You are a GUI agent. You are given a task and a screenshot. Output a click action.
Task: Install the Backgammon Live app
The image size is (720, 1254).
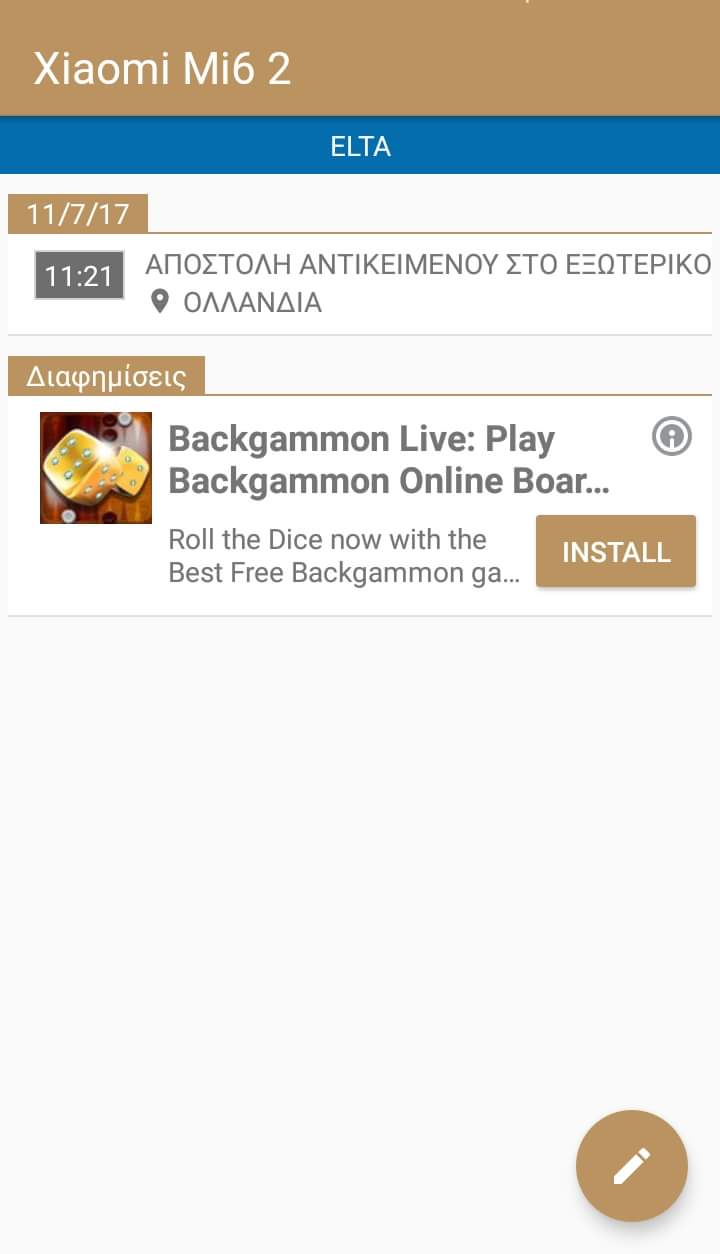click(x=615, y=551)
